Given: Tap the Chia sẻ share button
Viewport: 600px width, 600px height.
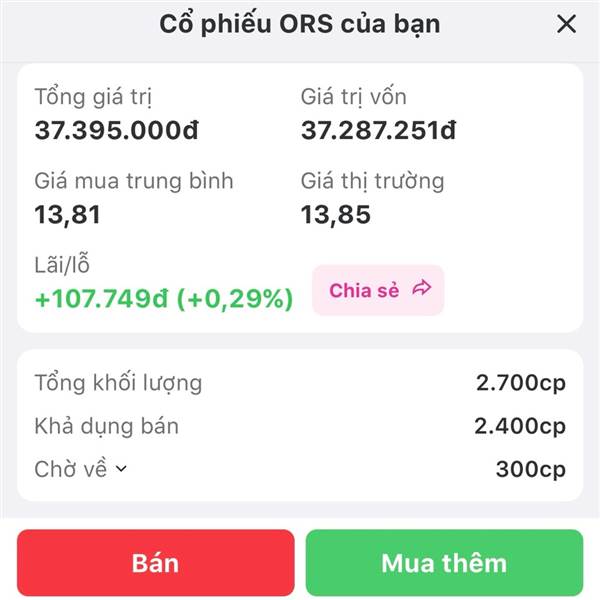Looking at the screenshot, I should pyautogui.click(x=378, y=290).
